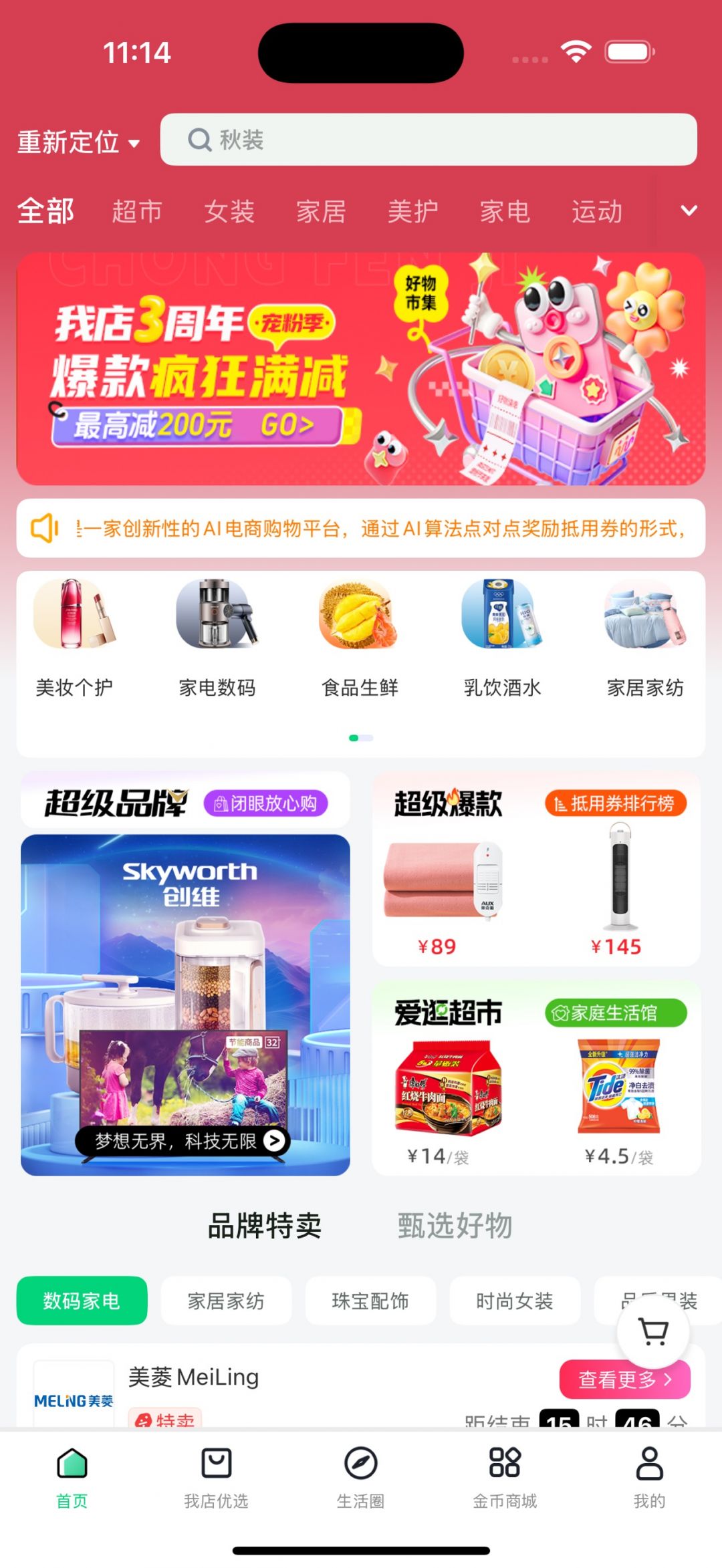The image size is (722, 1568).
Task: Tap the 抵用券排行榜 ranking button
Action: [x=616, y=803]
